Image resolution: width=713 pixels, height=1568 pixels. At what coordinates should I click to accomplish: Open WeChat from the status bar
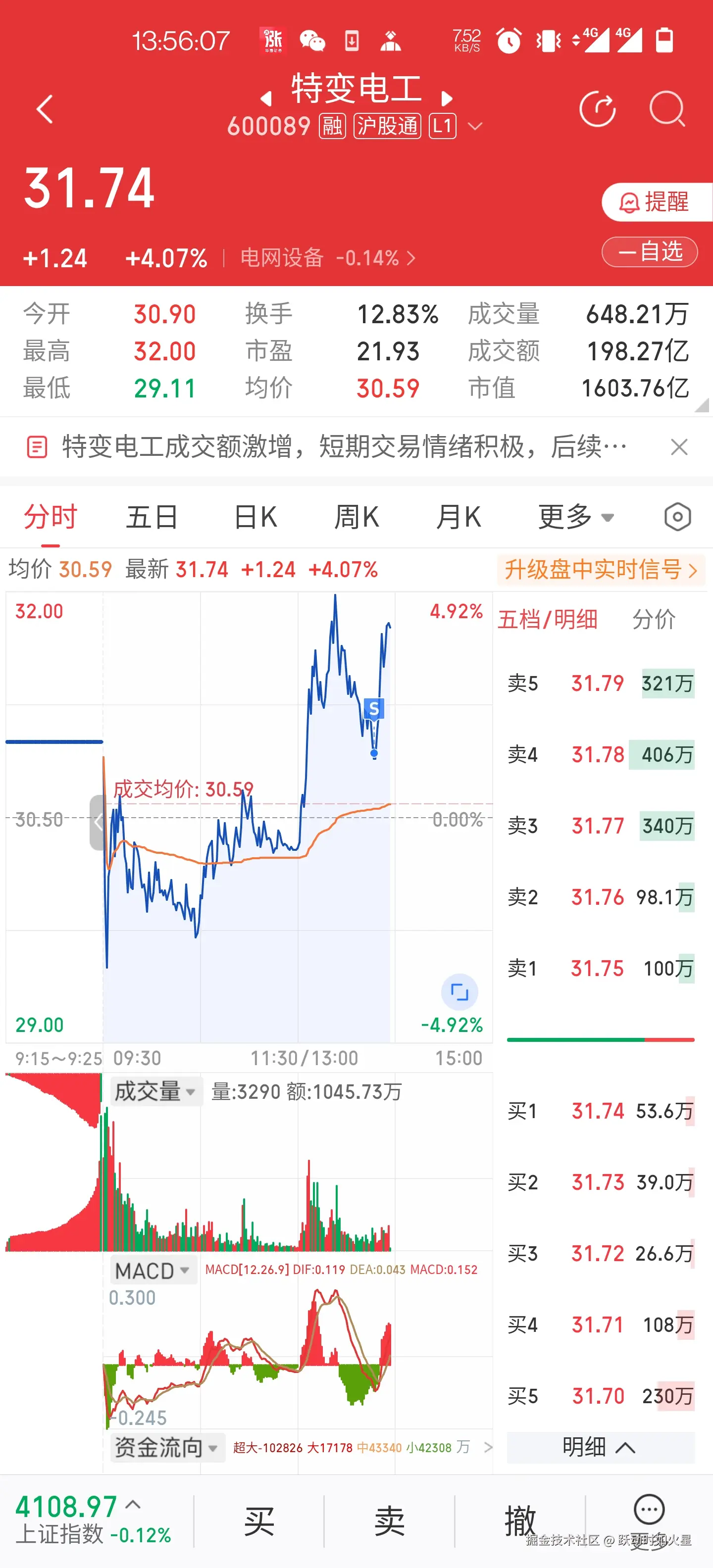point(312,40)
